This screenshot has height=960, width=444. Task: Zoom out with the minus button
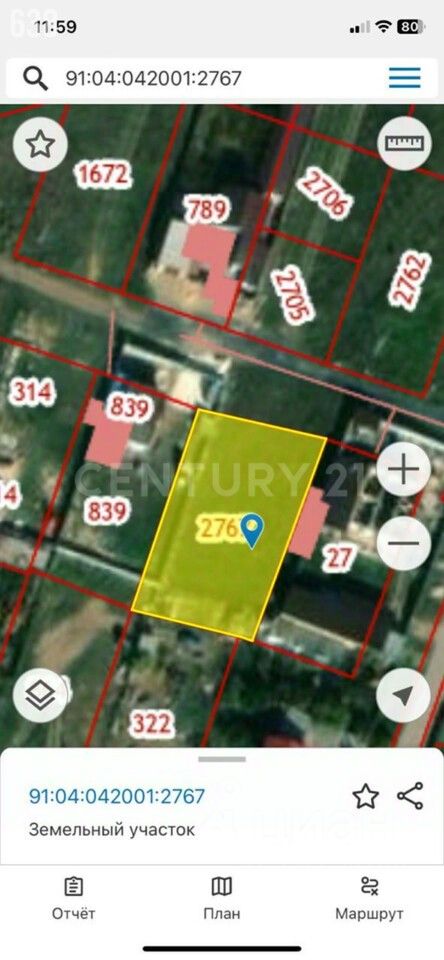404,544
